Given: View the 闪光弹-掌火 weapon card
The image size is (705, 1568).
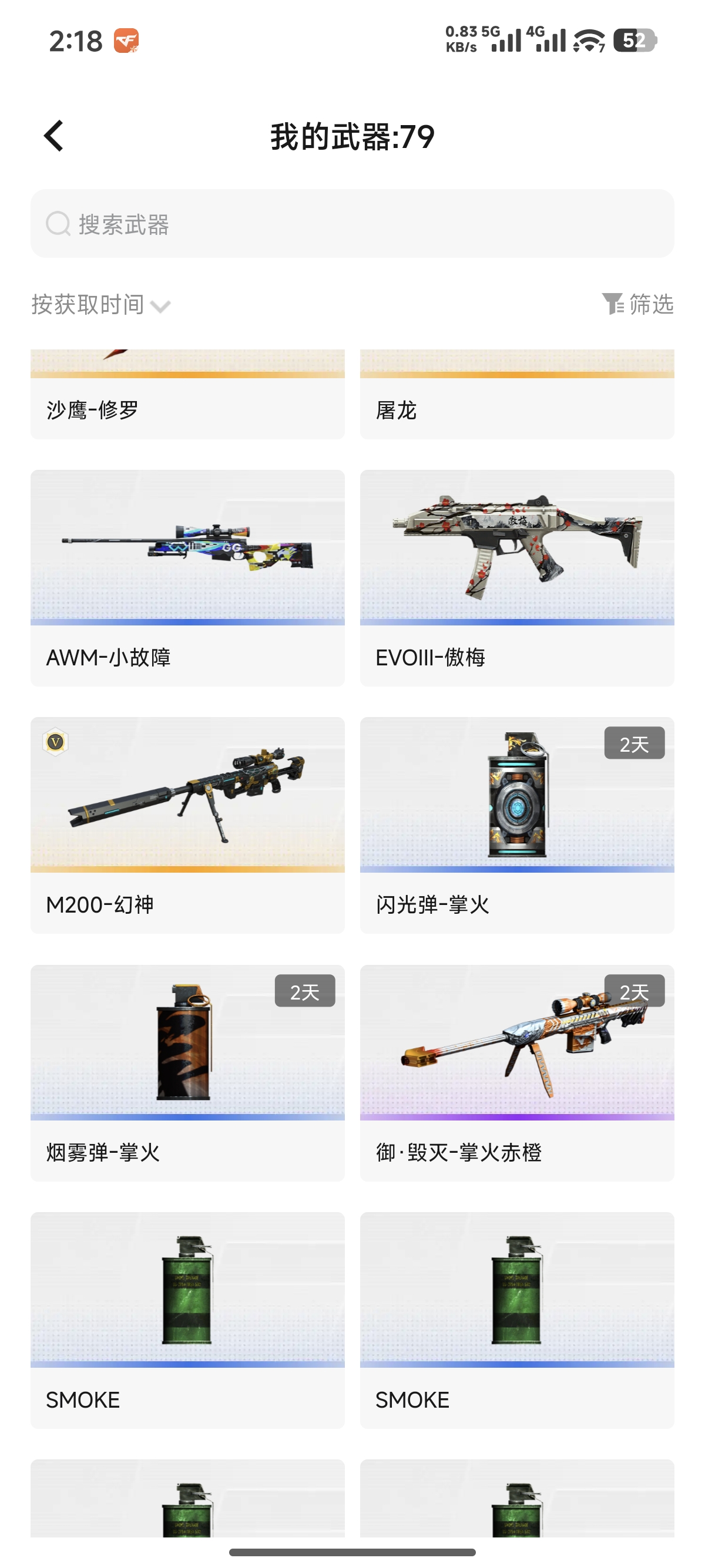Looking at the screenshot, I should [516, 824].
